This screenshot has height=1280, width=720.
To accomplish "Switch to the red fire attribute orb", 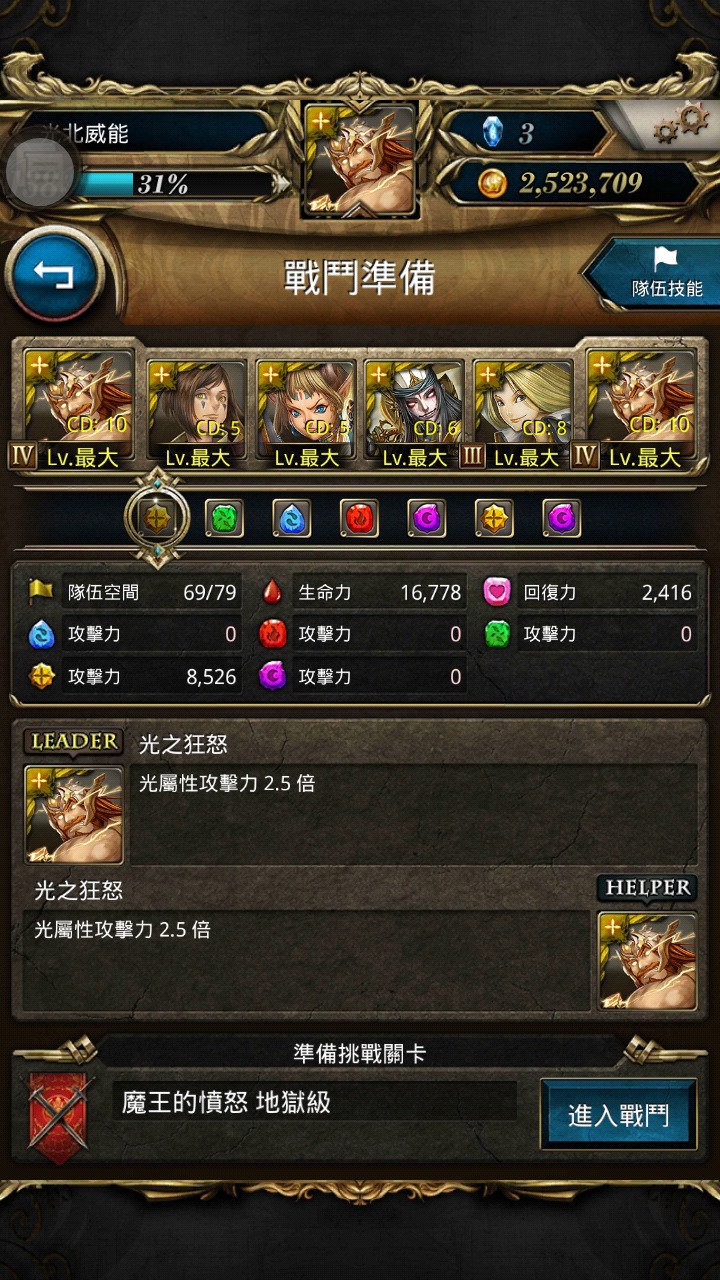I will click(359, 518).
